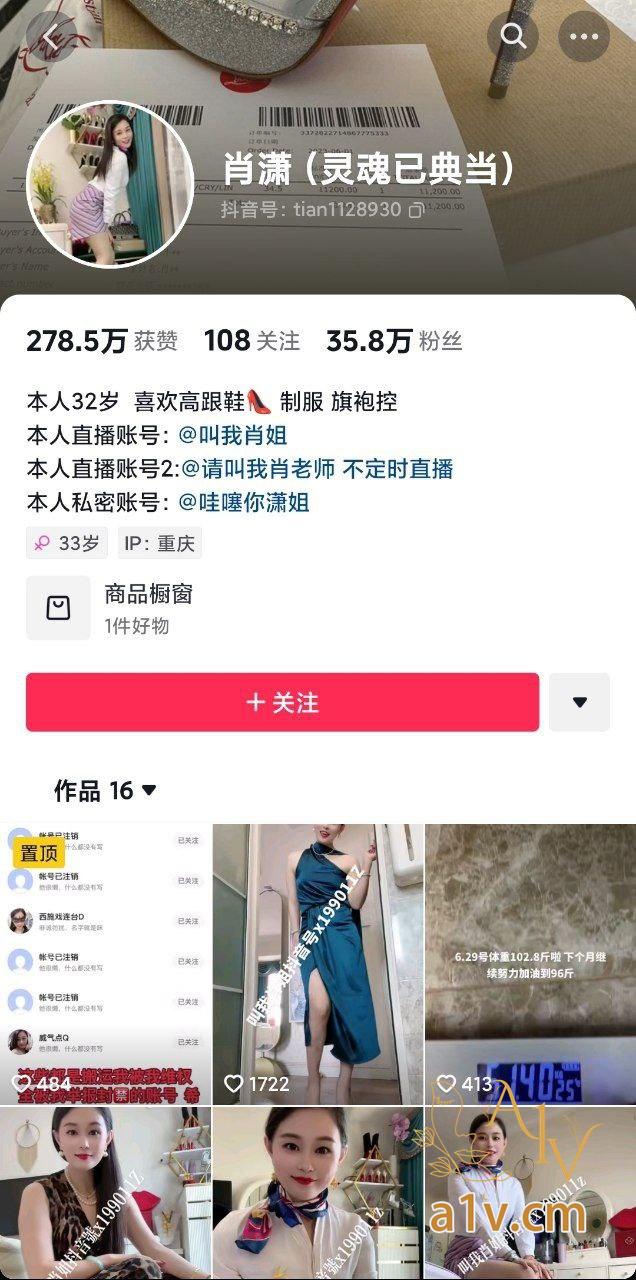
Task: Follow this user with the 关注 button
Action: point(282,702)
